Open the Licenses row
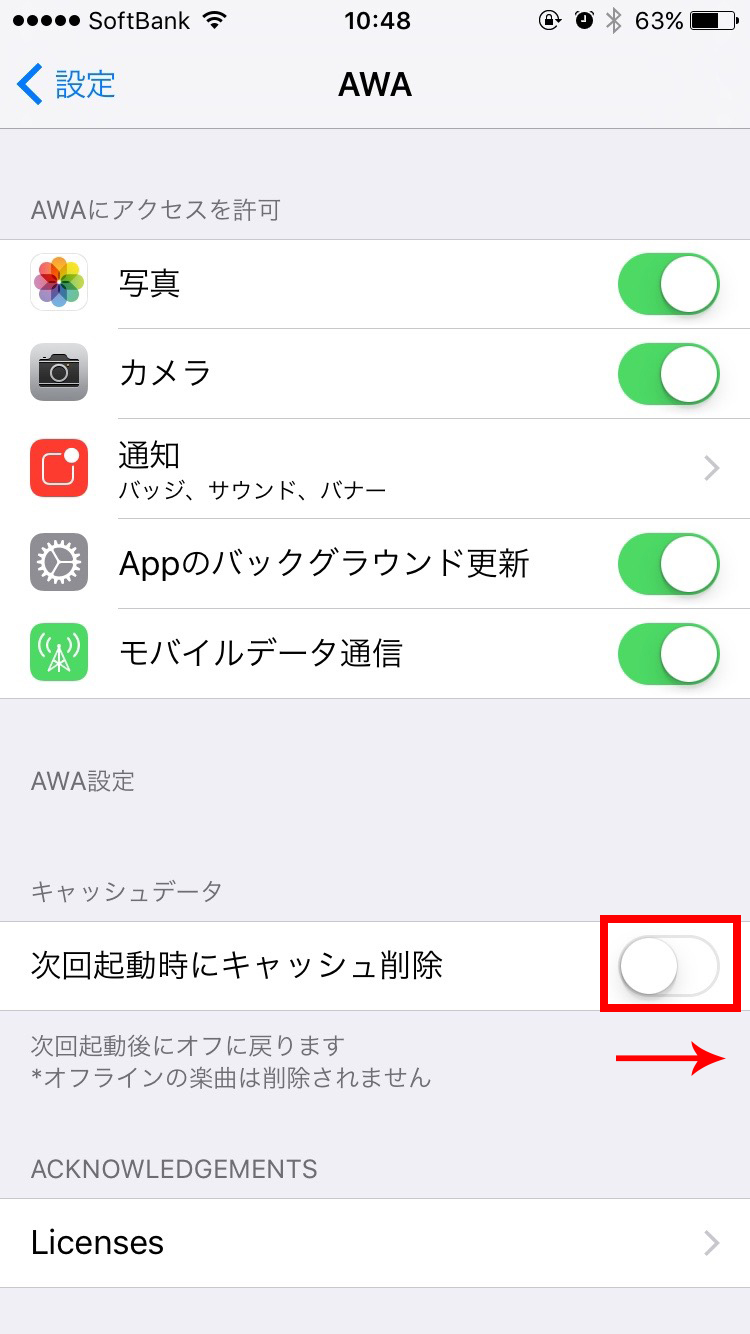This screenshot has width=750, height=1334. coord(375,1243)
